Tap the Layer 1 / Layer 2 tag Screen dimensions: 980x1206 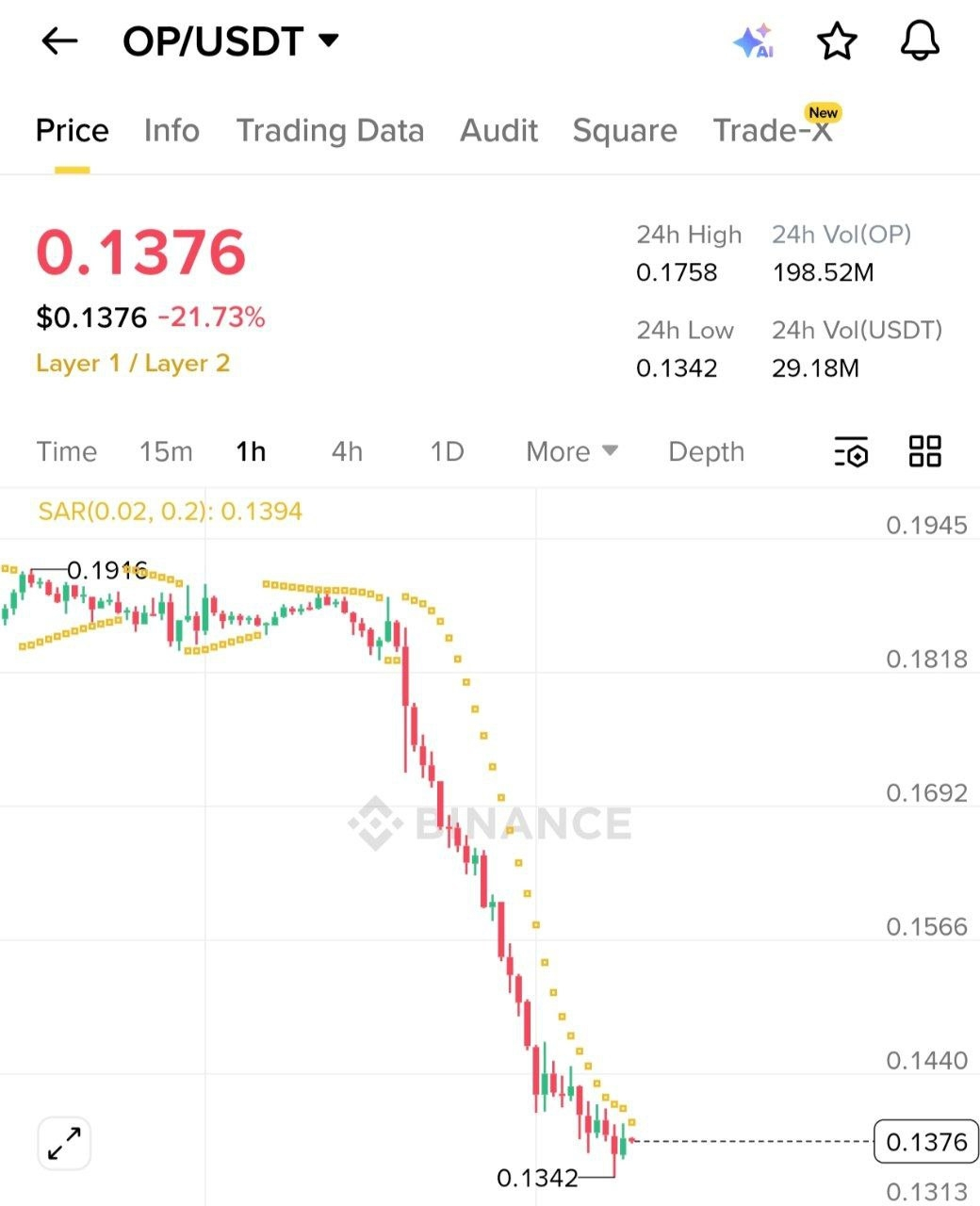coord(133,364)
